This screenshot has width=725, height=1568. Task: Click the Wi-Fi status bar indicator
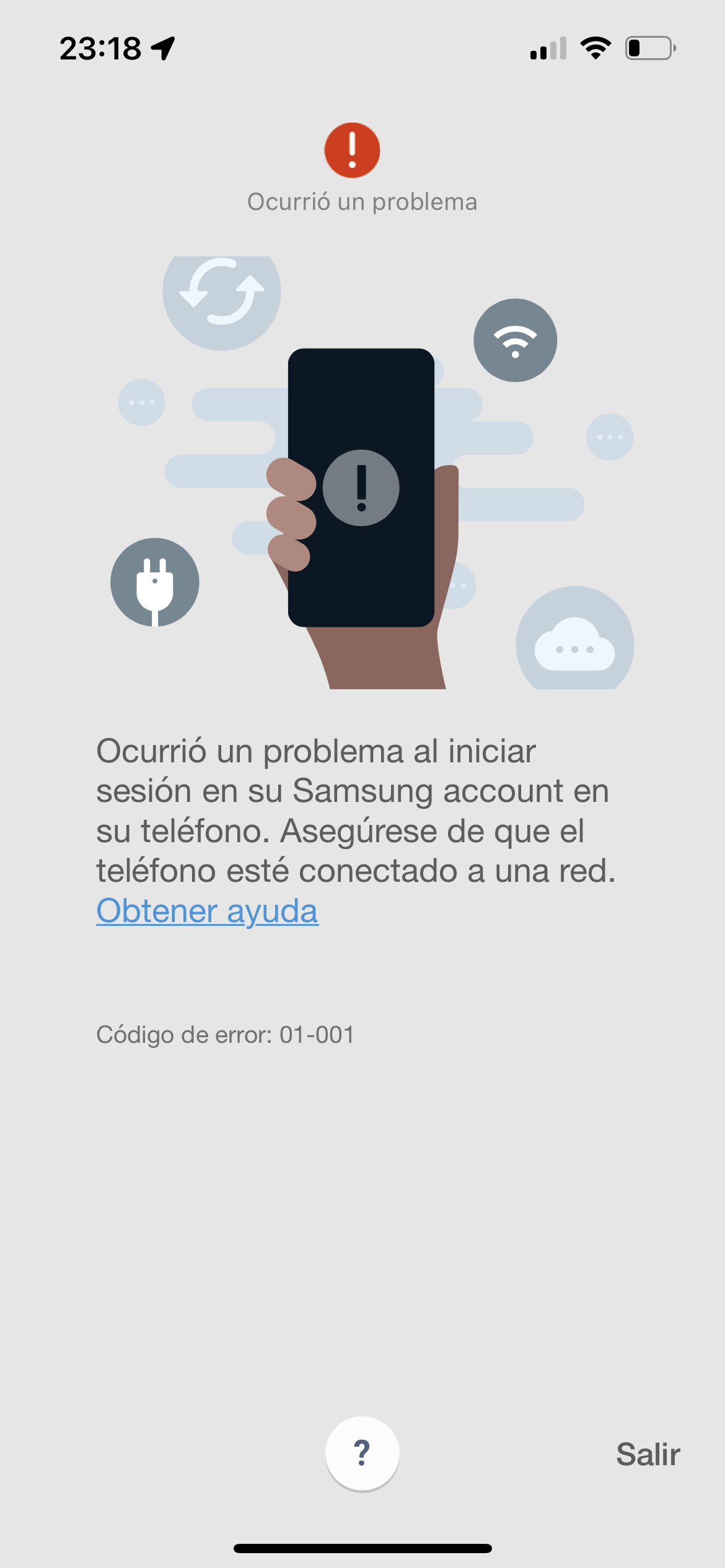(x=595, y=48)
